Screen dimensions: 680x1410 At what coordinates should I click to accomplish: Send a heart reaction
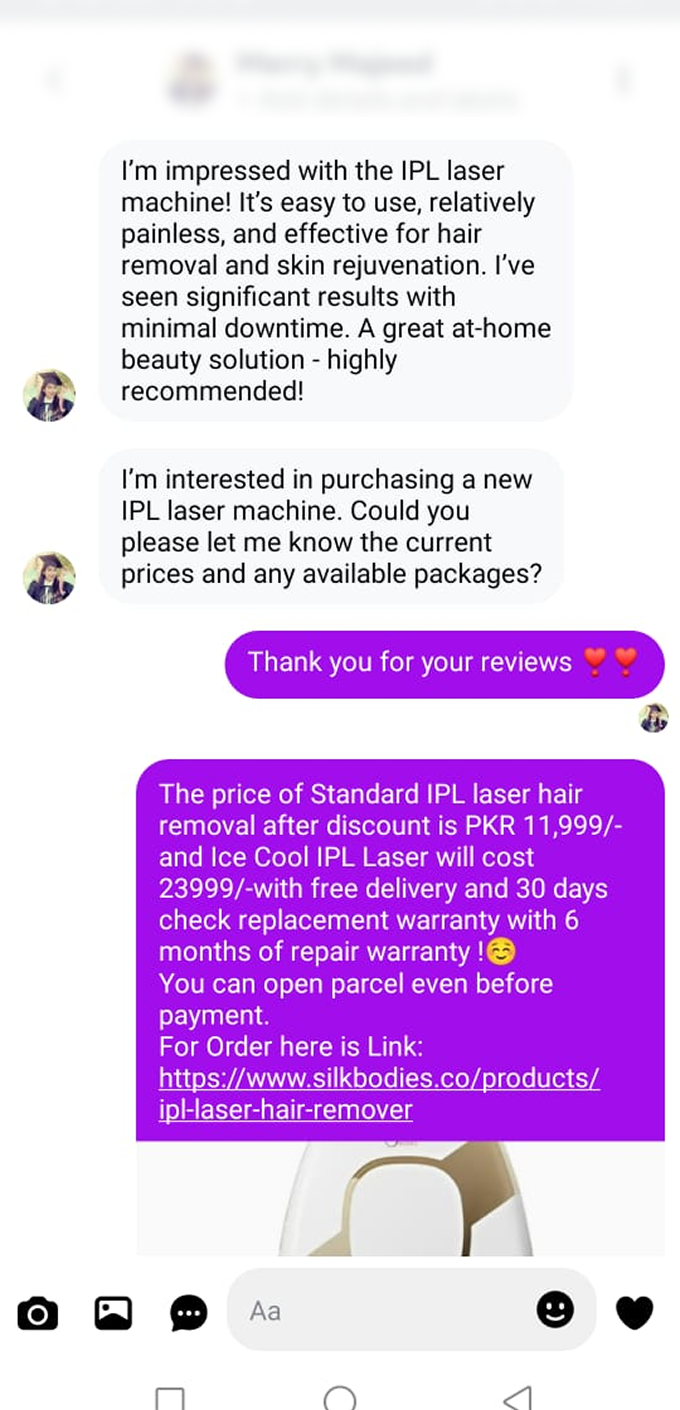click(634, 1311)
